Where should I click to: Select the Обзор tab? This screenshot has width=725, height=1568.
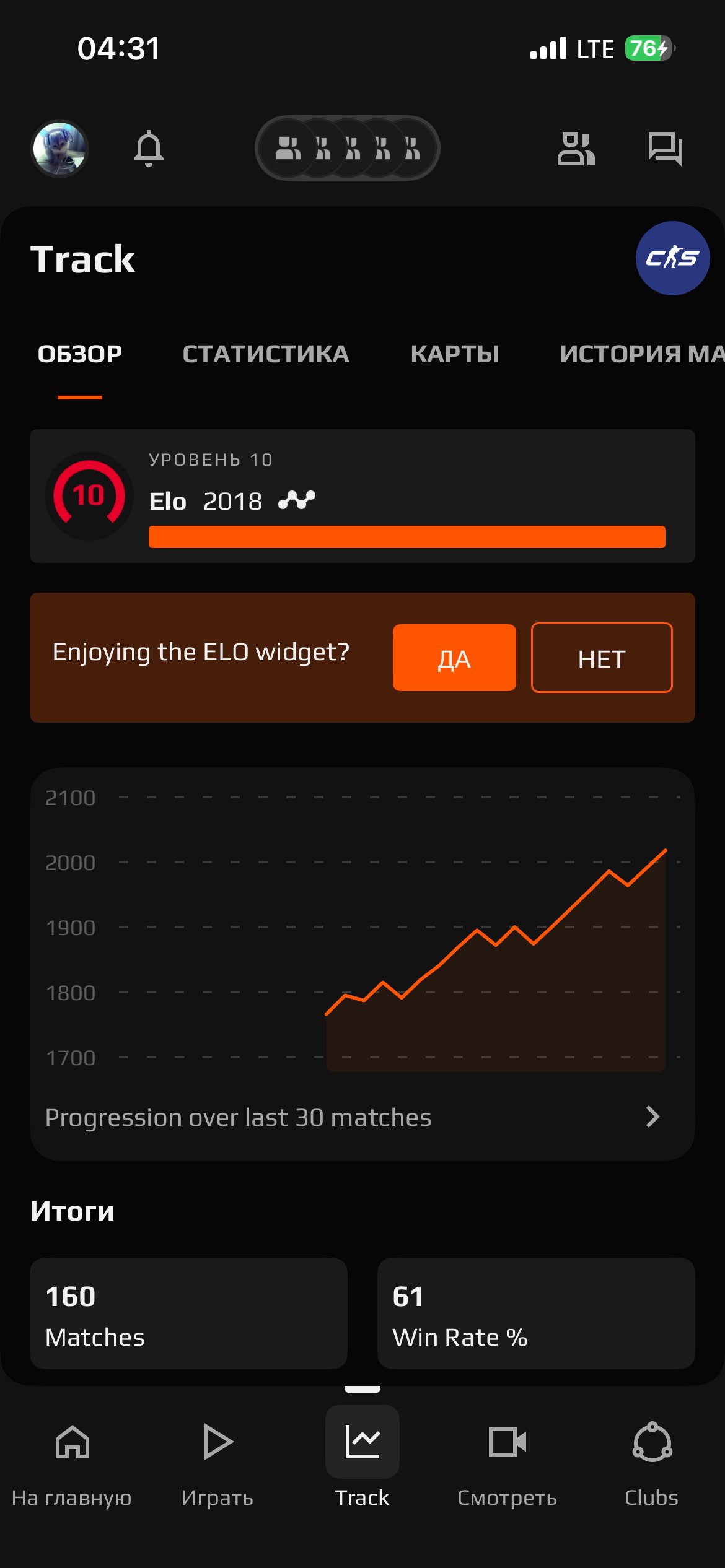(x=80, y=354)
